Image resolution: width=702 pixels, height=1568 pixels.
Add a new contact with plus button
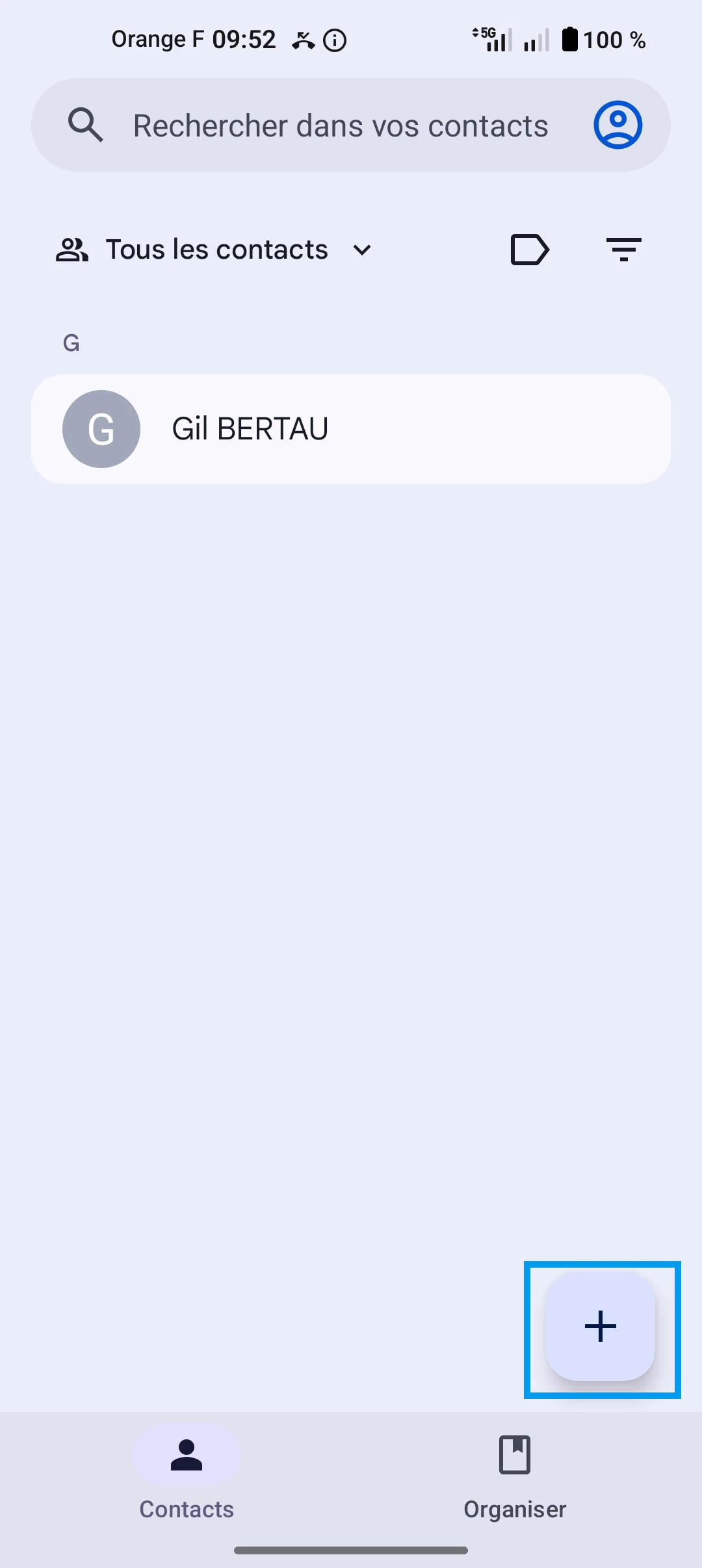pyautogui.click(x=601, y=1326)
